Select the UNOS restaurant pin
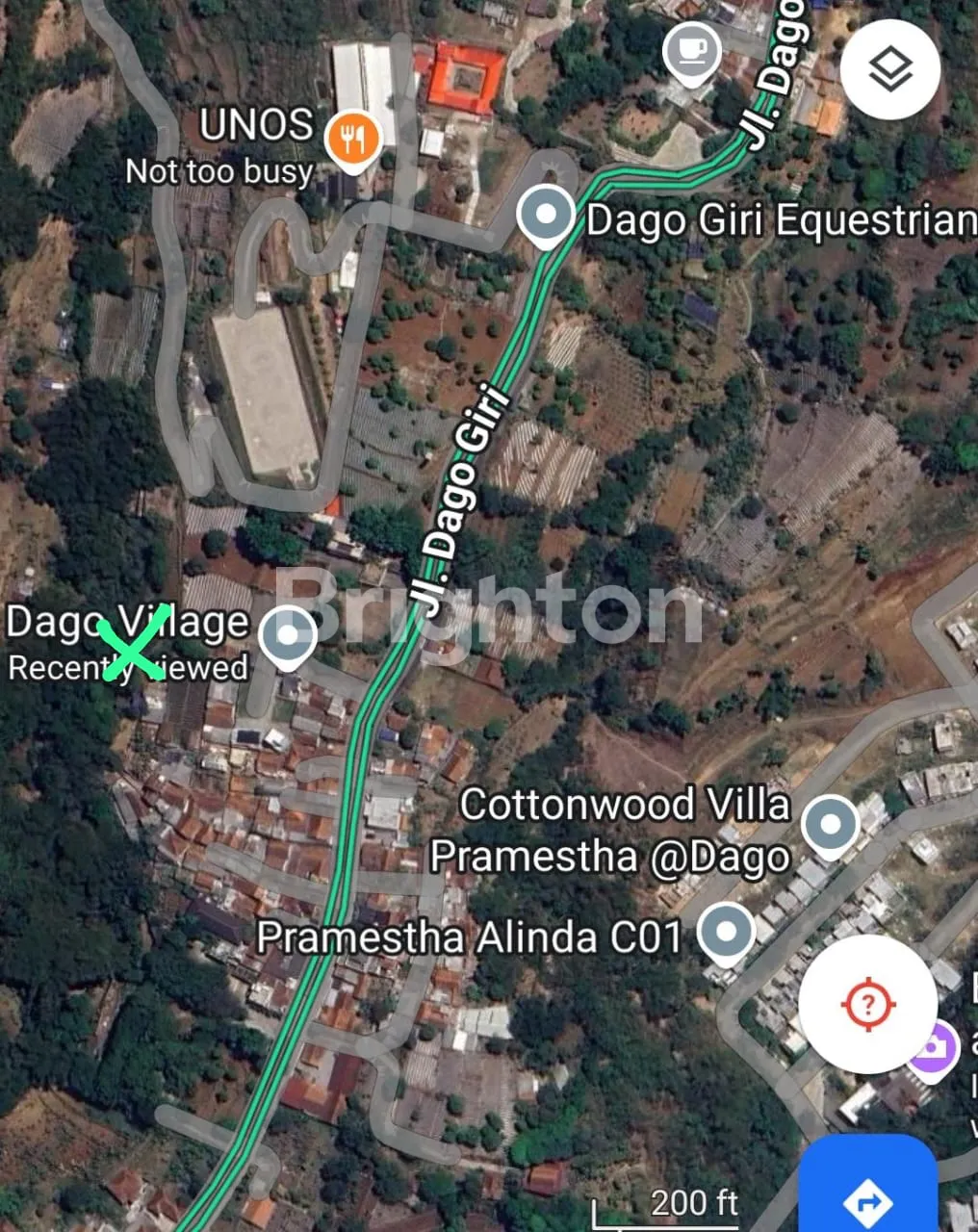978x1232 pixels. [x=355, y=141]
